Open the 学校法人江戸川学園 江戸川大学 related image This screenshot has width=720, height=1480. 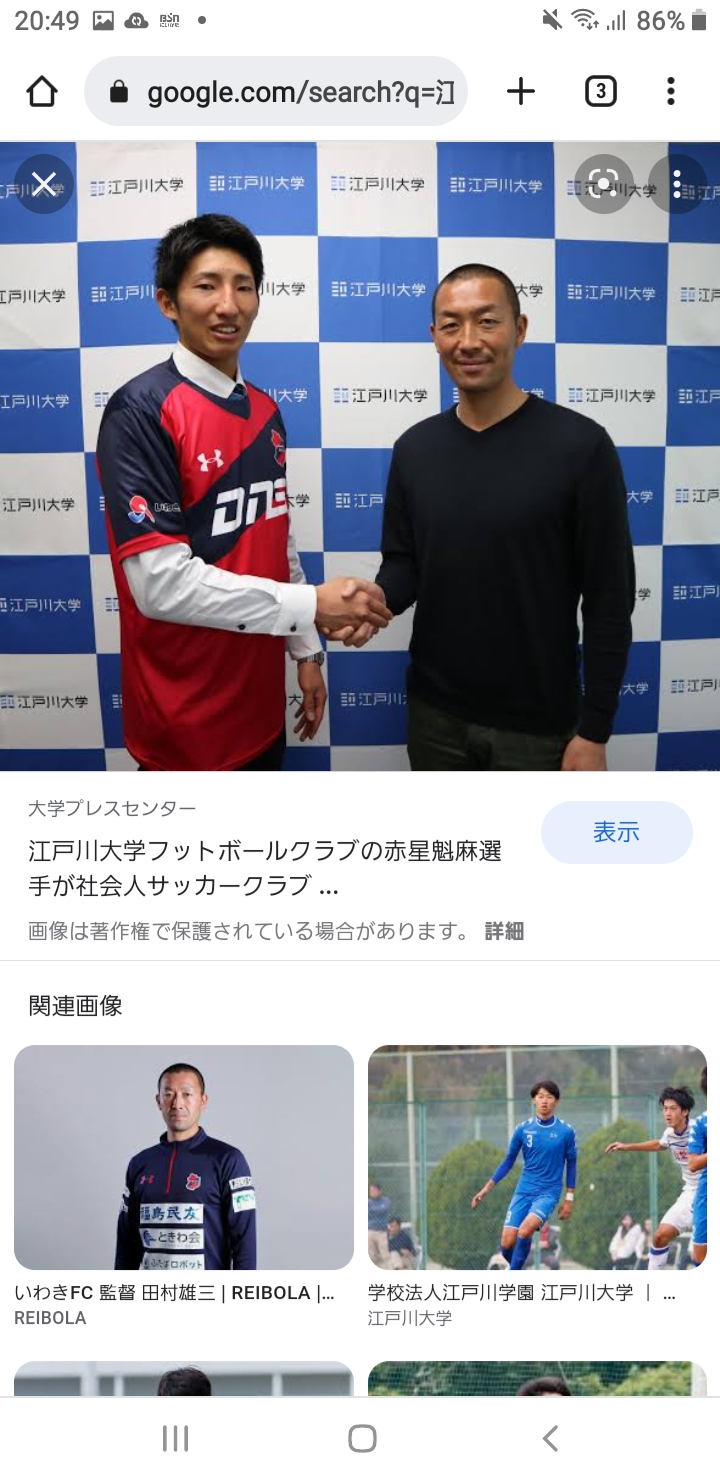[537, 1157]
